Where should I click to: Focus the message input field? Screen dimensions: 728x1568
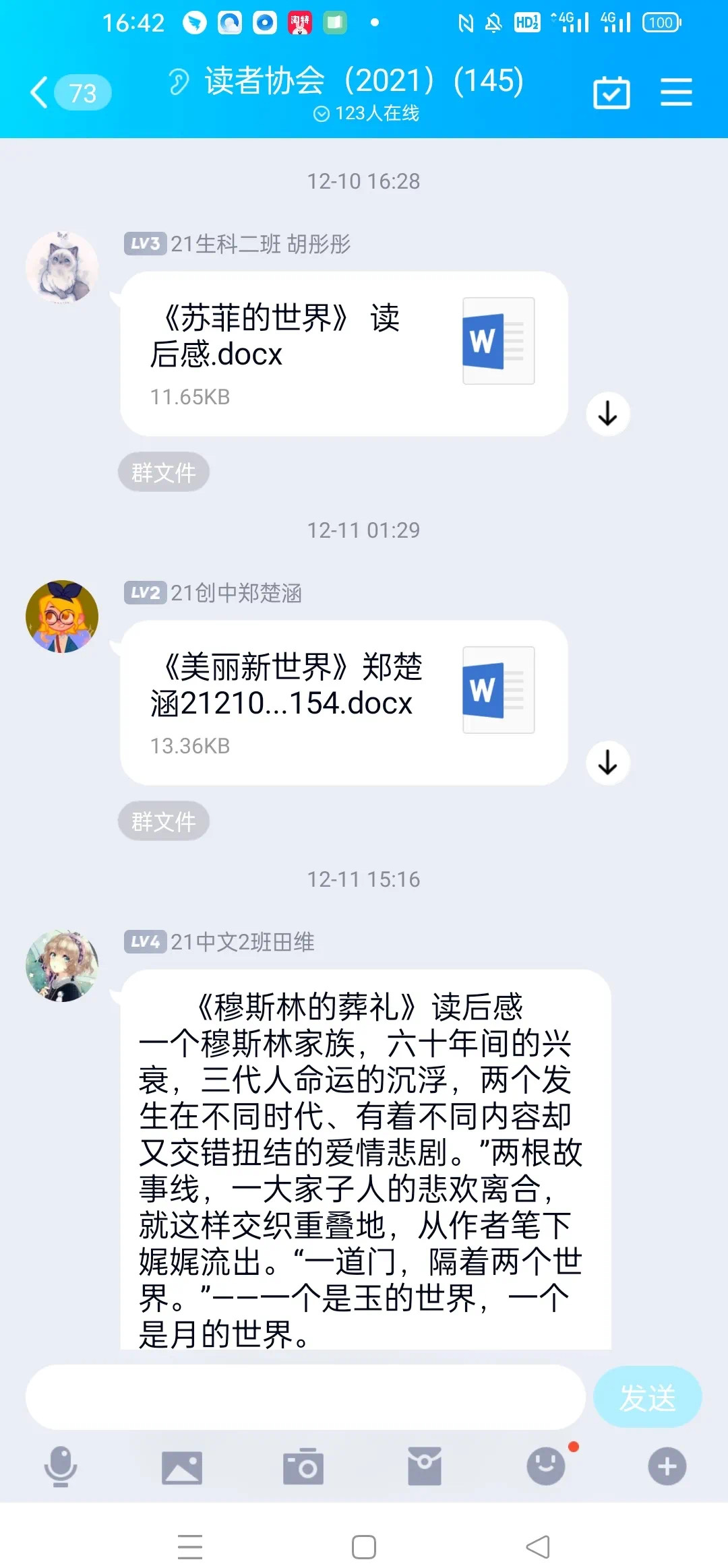click(x=305, y=1398)
